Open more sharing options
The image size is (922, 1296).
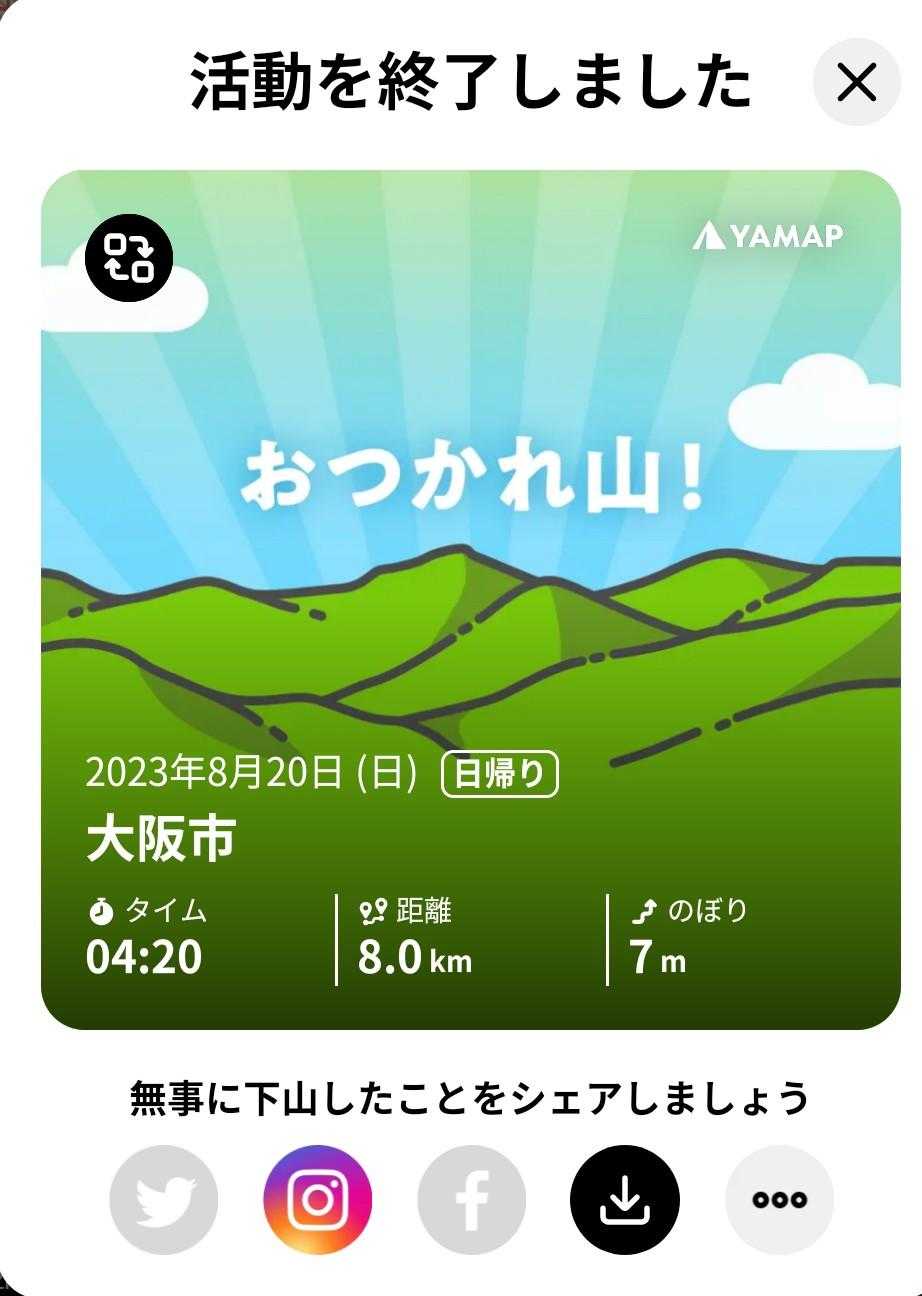(x=779, y=1199)
